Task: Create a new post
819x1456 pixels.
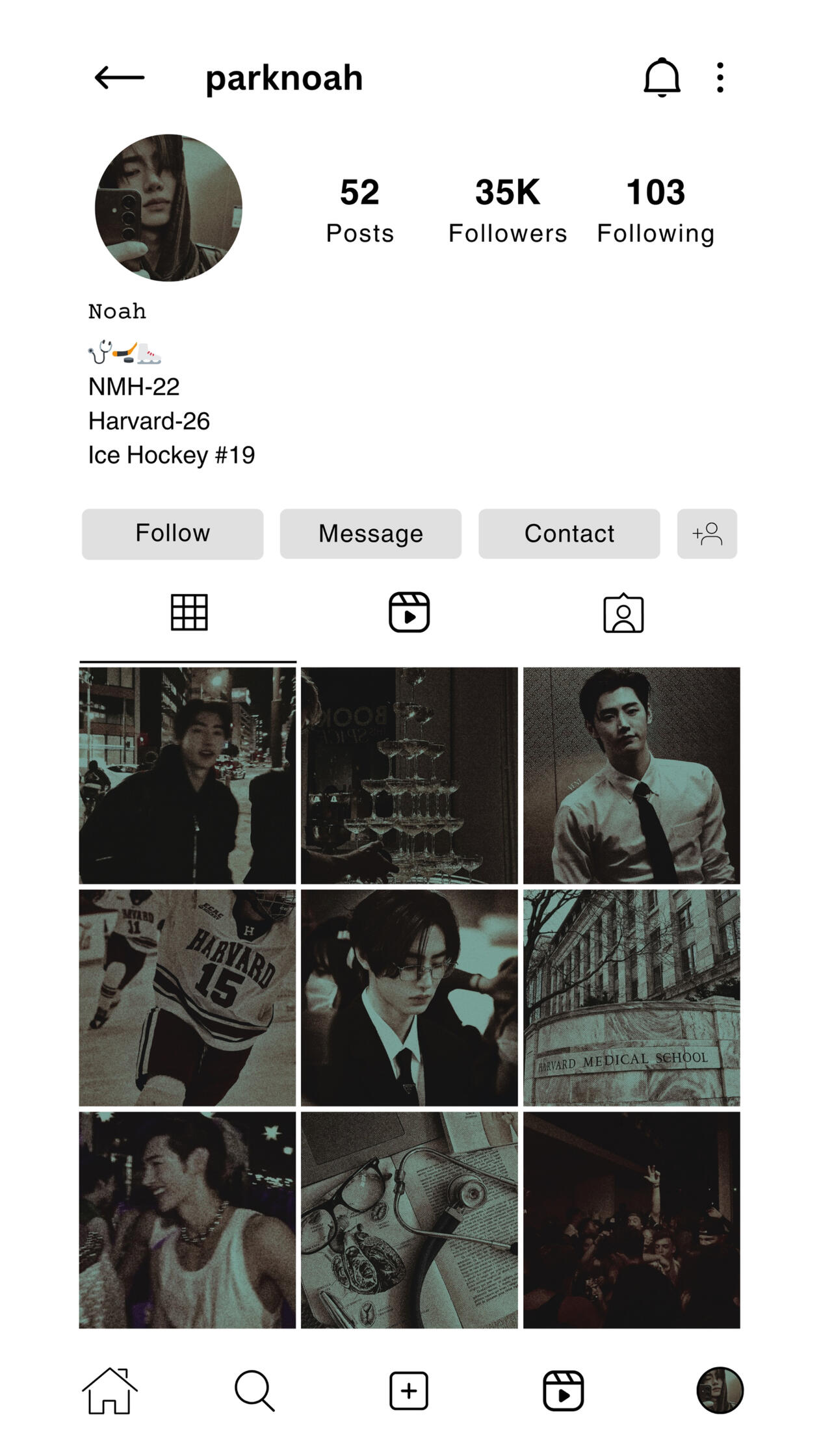Action: click(x=409, y=1391)
